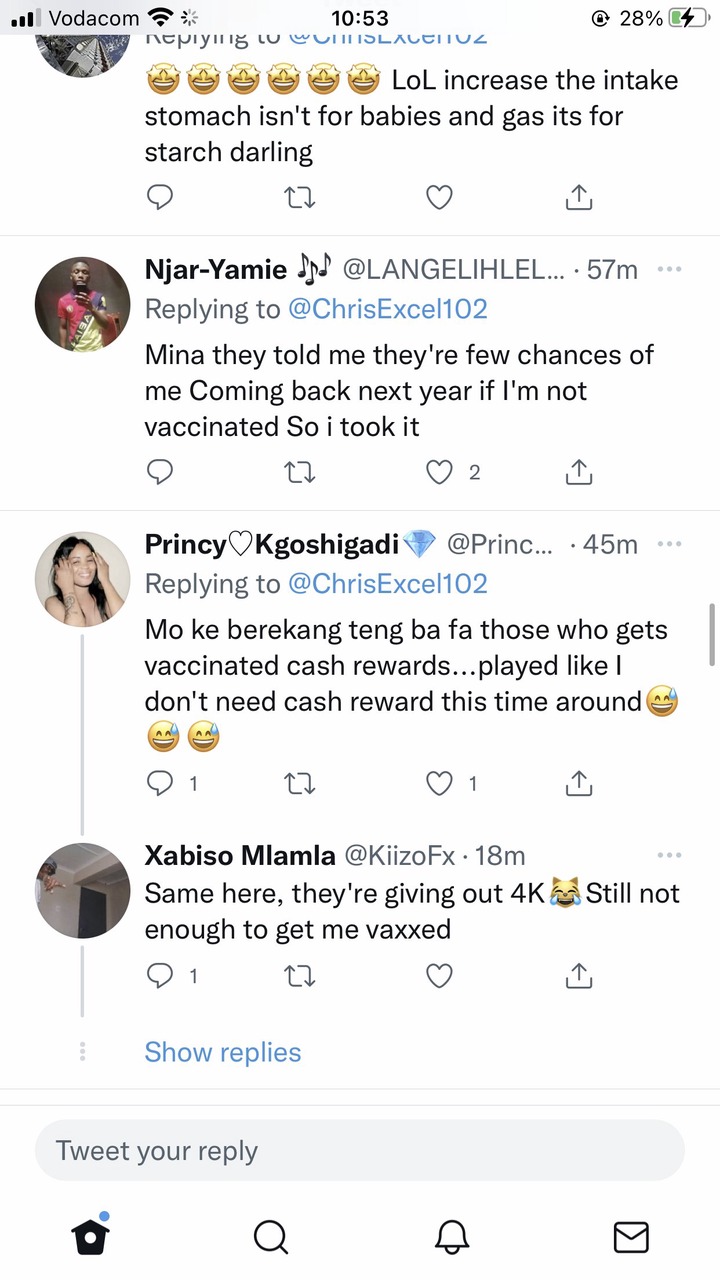
Task: Retweet Njar-Yamie's reply
Action: coord(299,472)
